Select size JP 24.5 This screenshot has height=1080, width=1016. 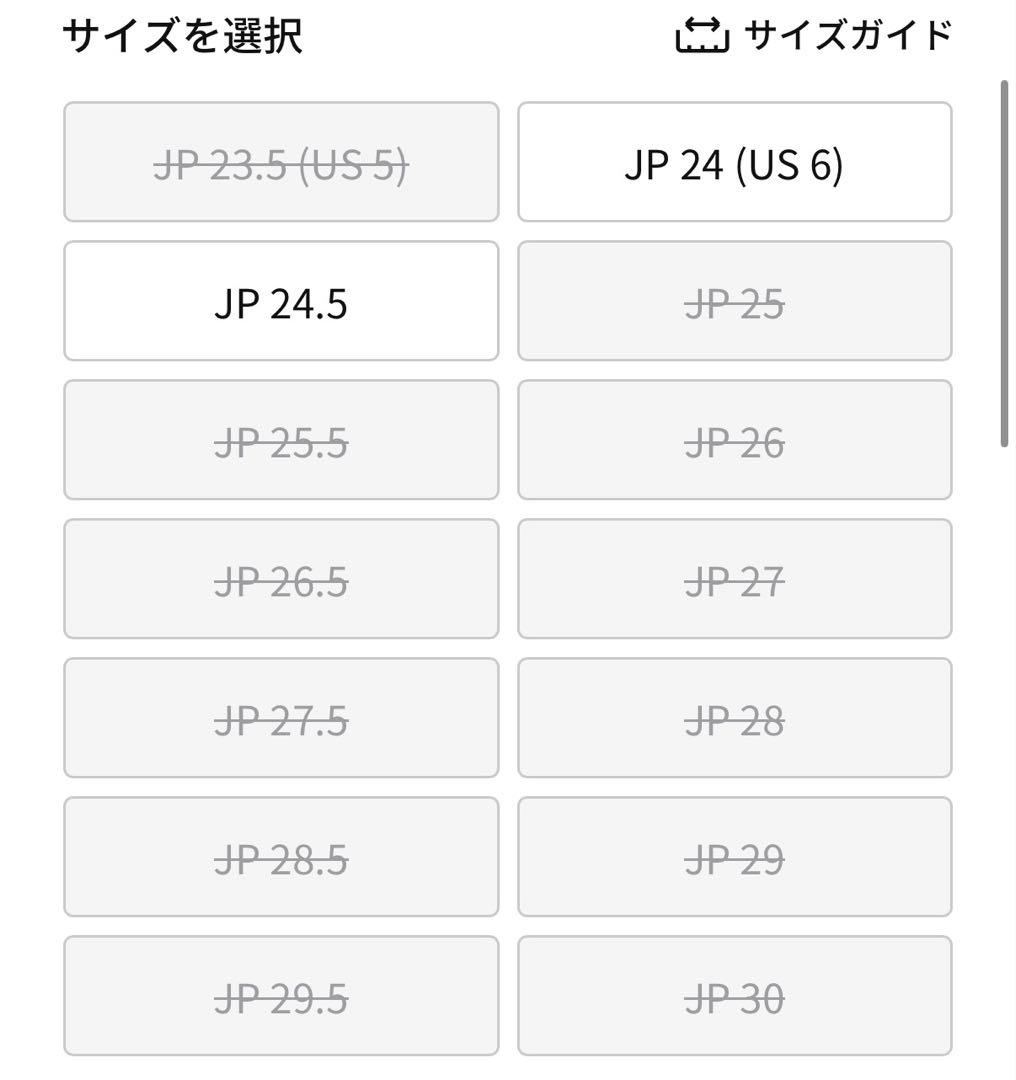[x=281, y=300]
